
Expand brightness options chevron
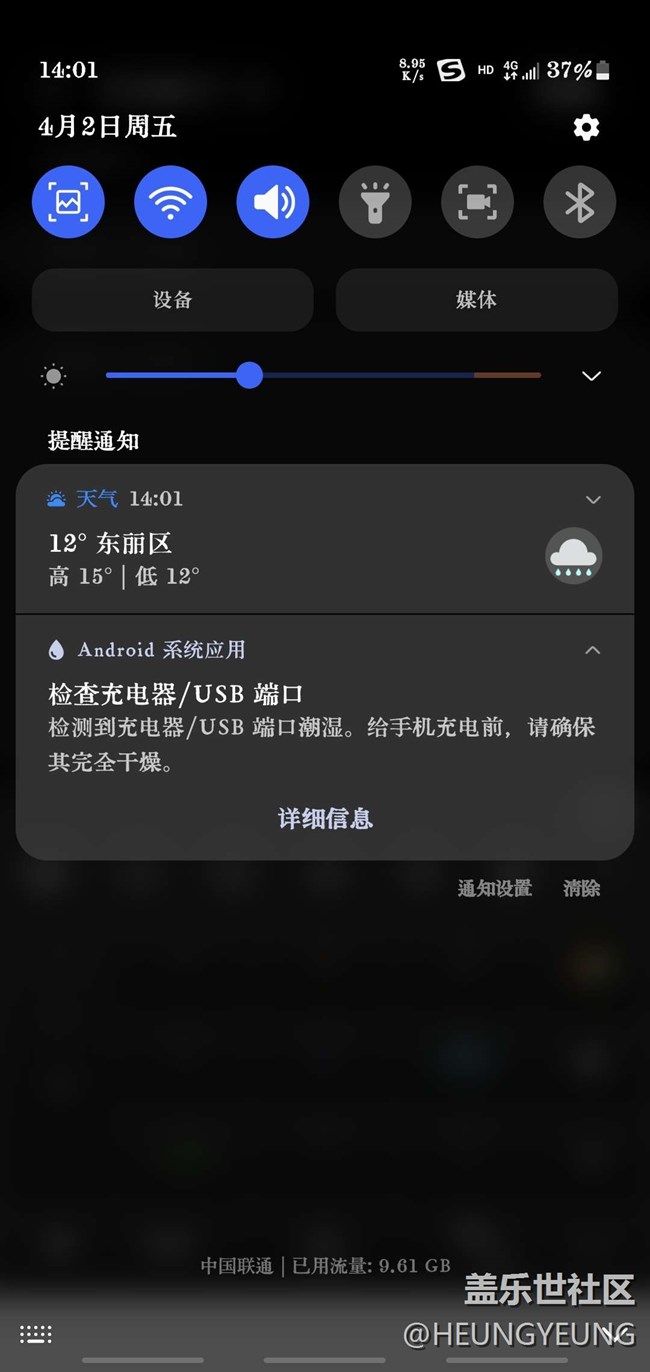[x=592, y=376]
